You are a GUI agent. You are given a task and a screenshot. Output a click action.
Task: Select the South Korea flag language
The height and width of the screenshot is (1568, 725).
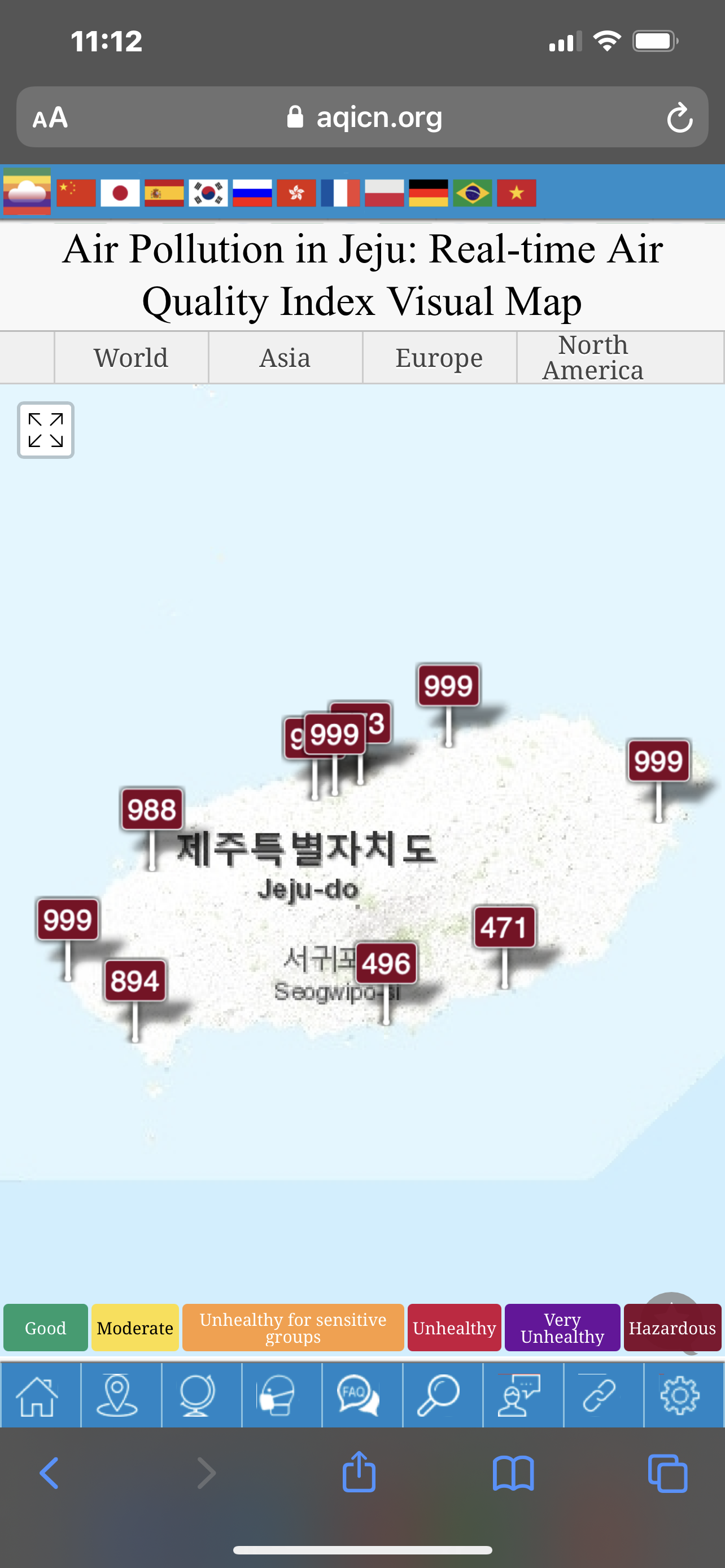click(208, 194)
